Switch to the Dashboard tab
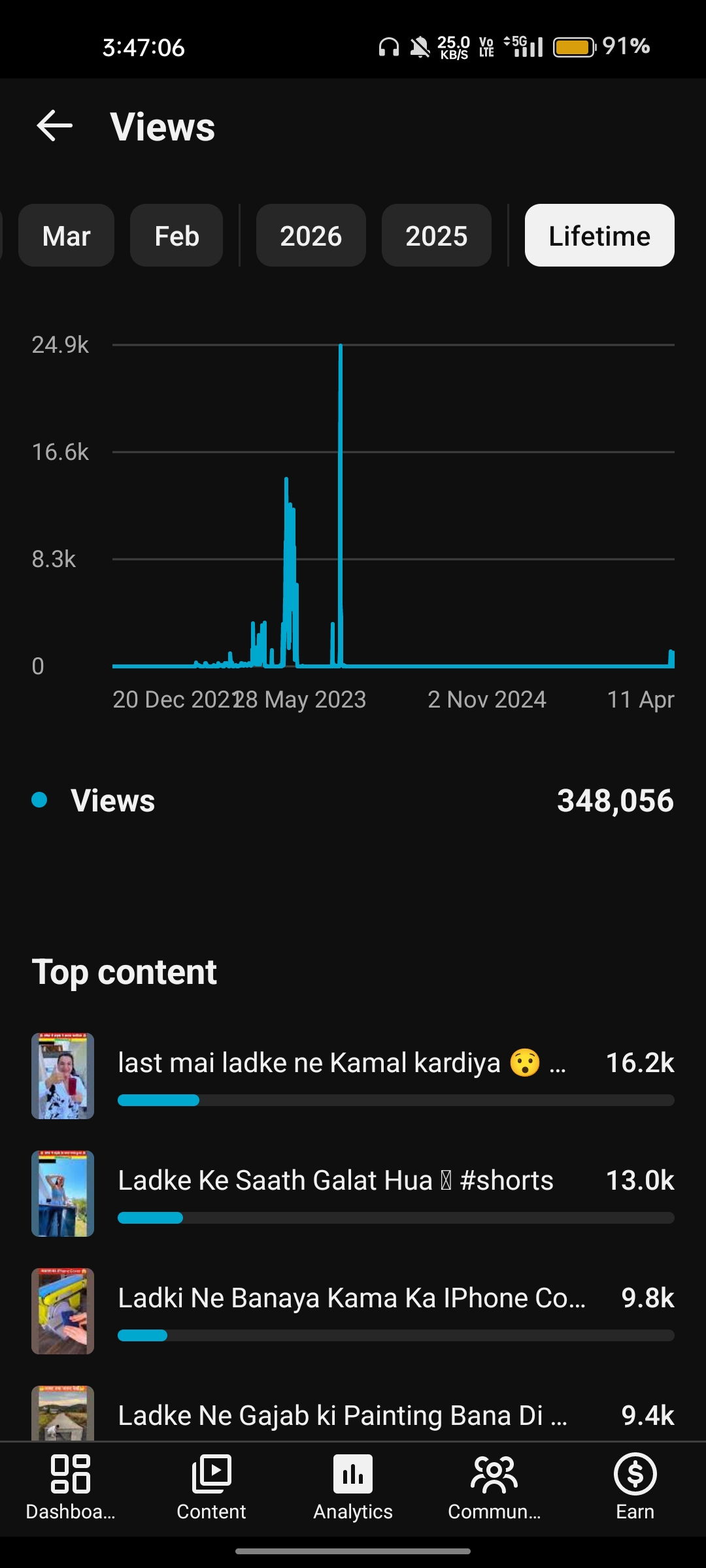Image resolution: width=706 pixels, height=1568 pixels. [x=71, y=1488]
